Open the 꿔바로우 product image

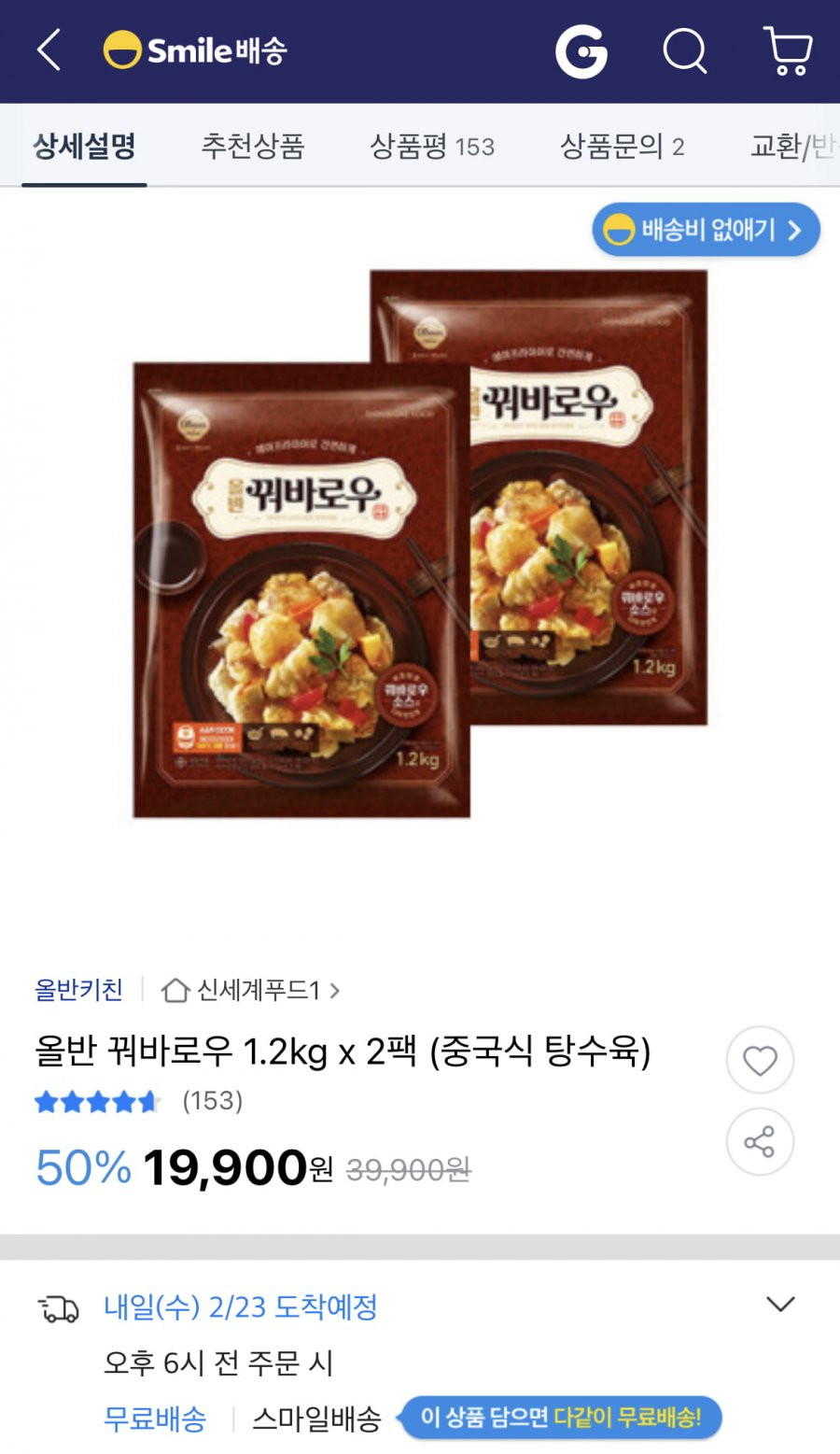point(420,543)
